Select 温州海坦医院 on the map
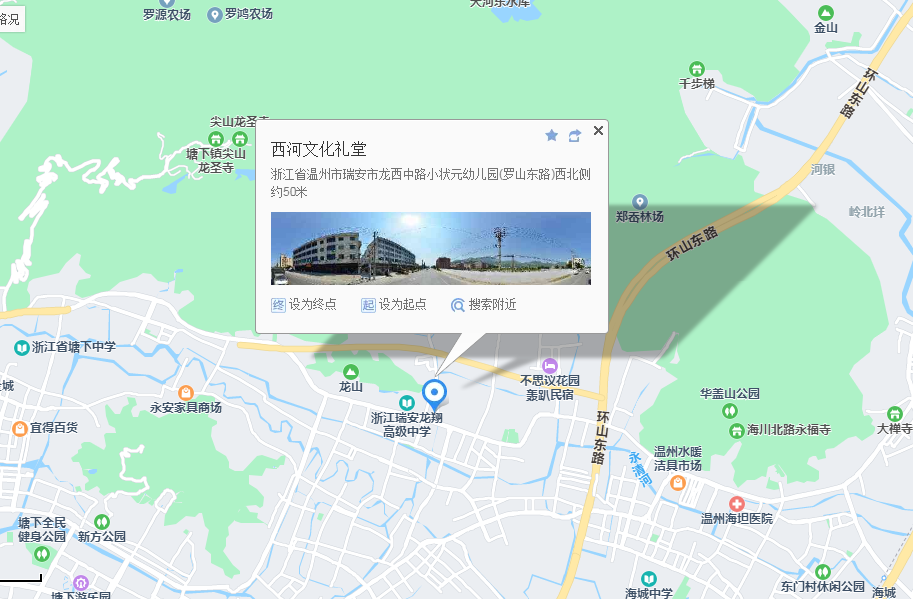913x599 pixels. (737, 503)
